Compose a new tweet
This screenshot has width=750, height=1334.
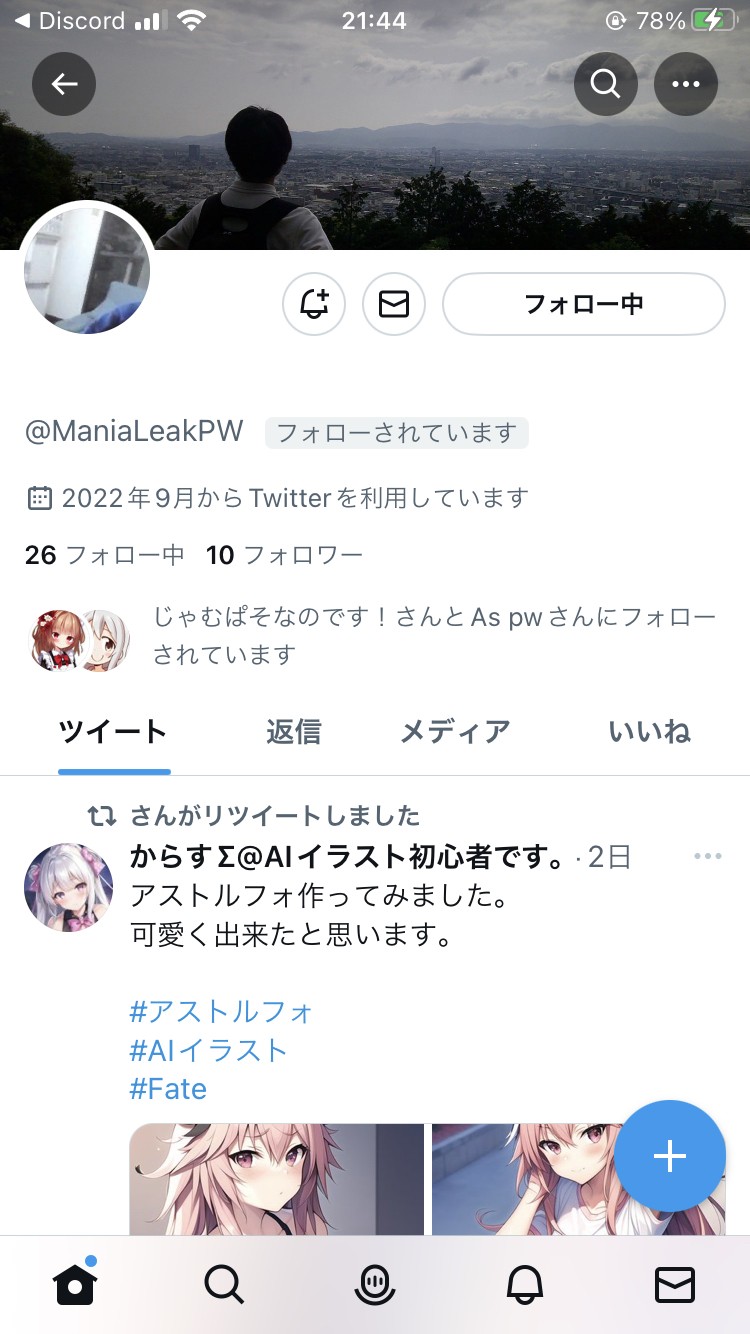pos(669,1156)
